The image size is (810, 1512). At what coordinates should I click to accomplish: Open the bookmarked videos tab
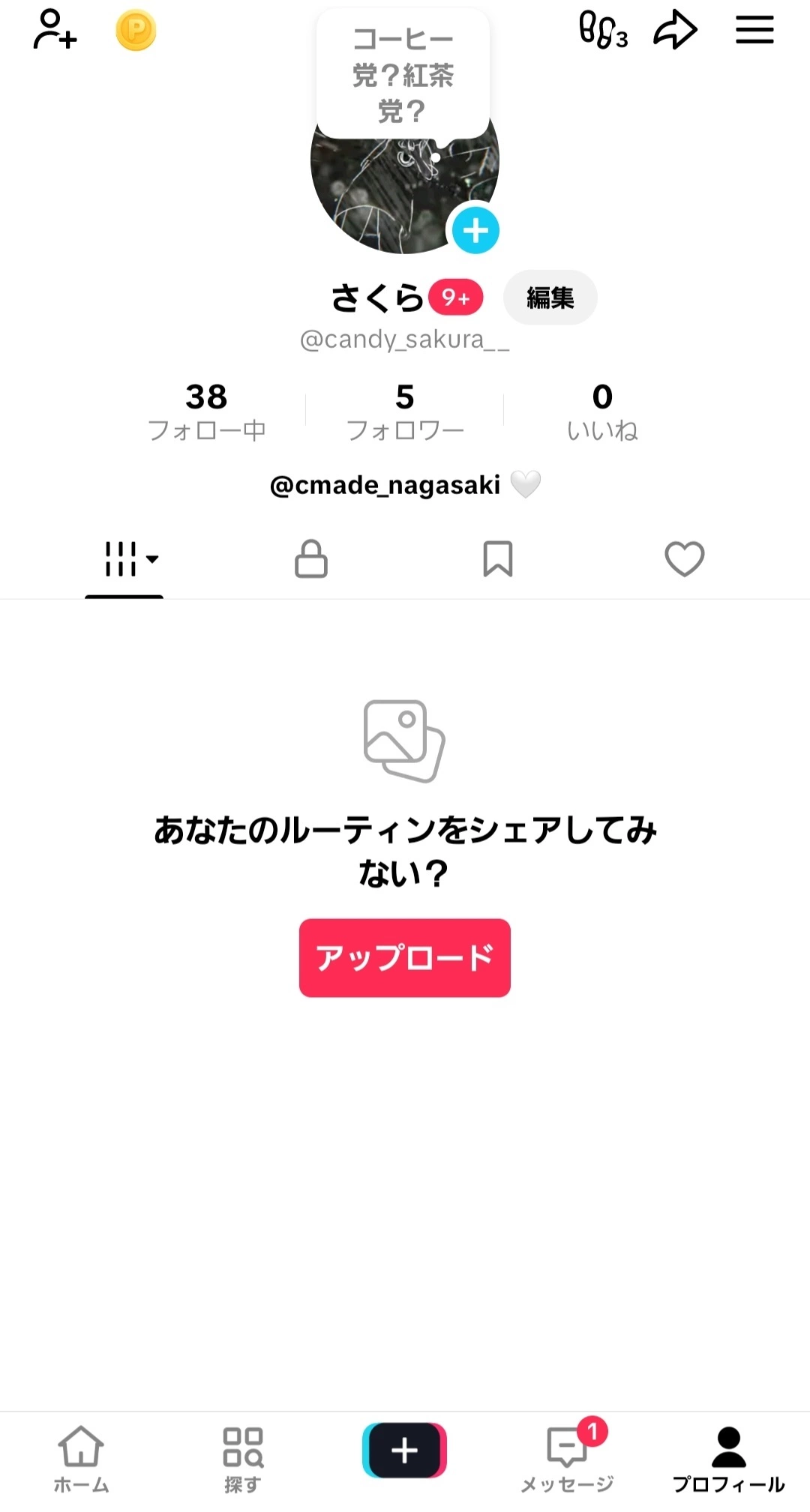(x=498, y=558)
